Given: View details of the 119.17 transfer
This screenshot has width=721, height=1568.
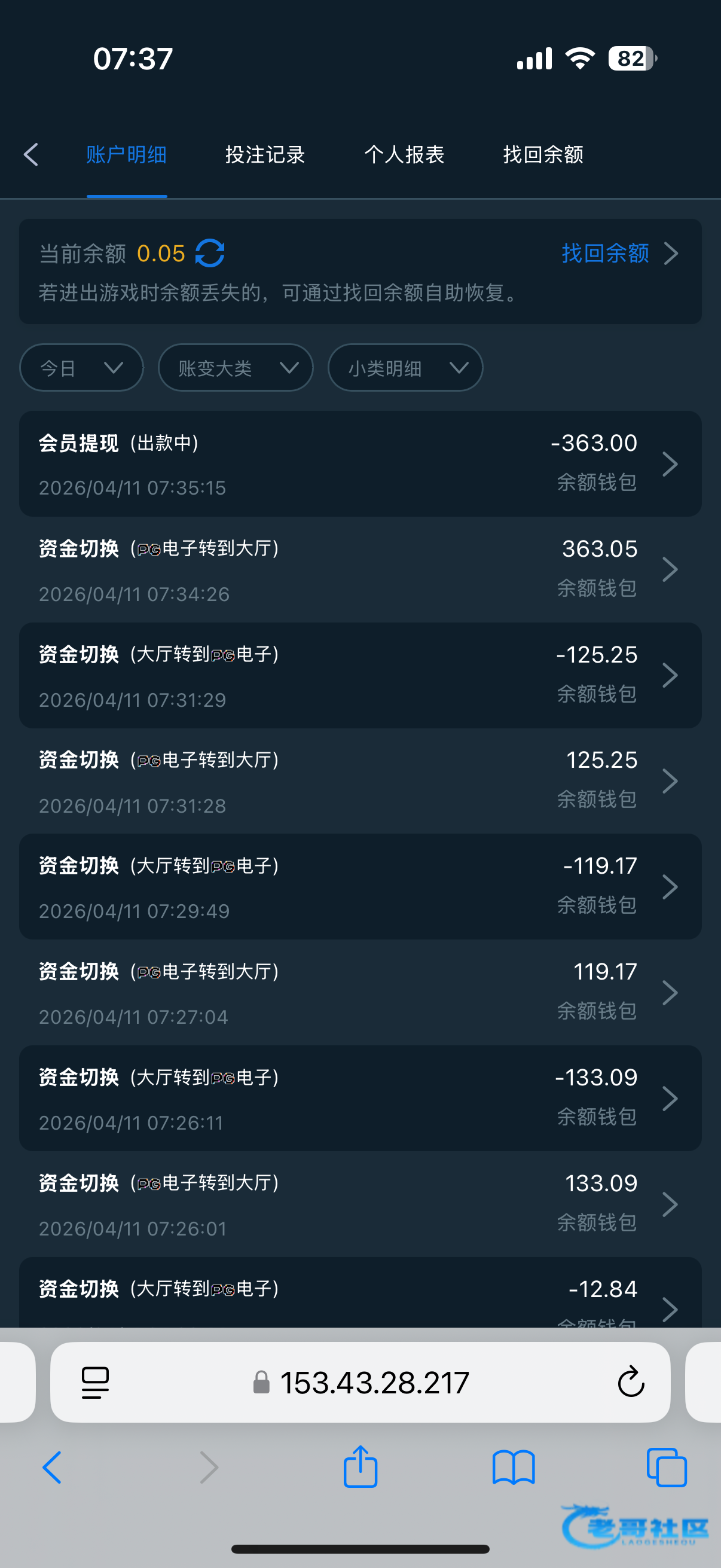Looking at the screenshot, I should (360, 993).
